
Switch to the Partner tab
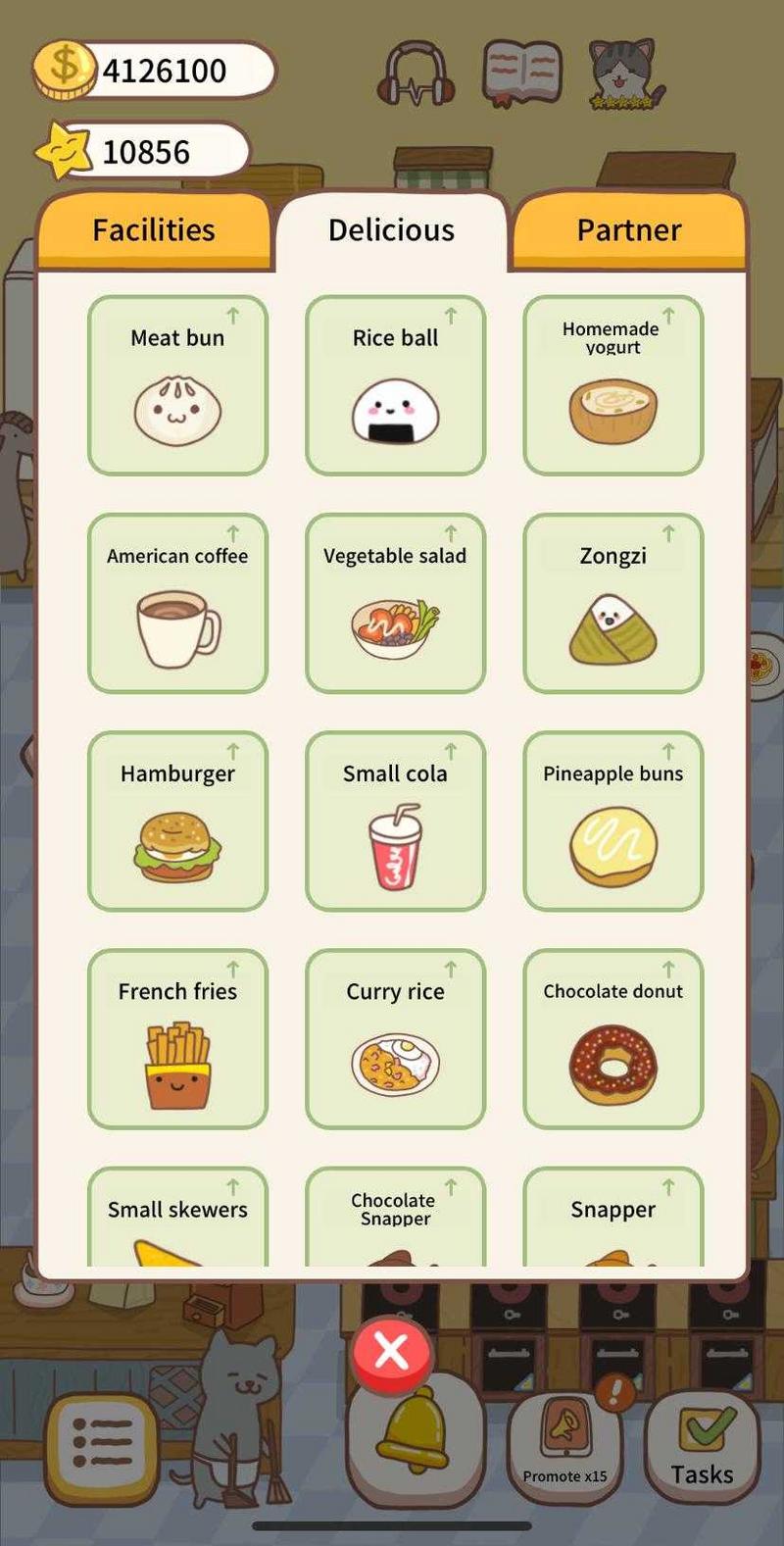point(628,231)
